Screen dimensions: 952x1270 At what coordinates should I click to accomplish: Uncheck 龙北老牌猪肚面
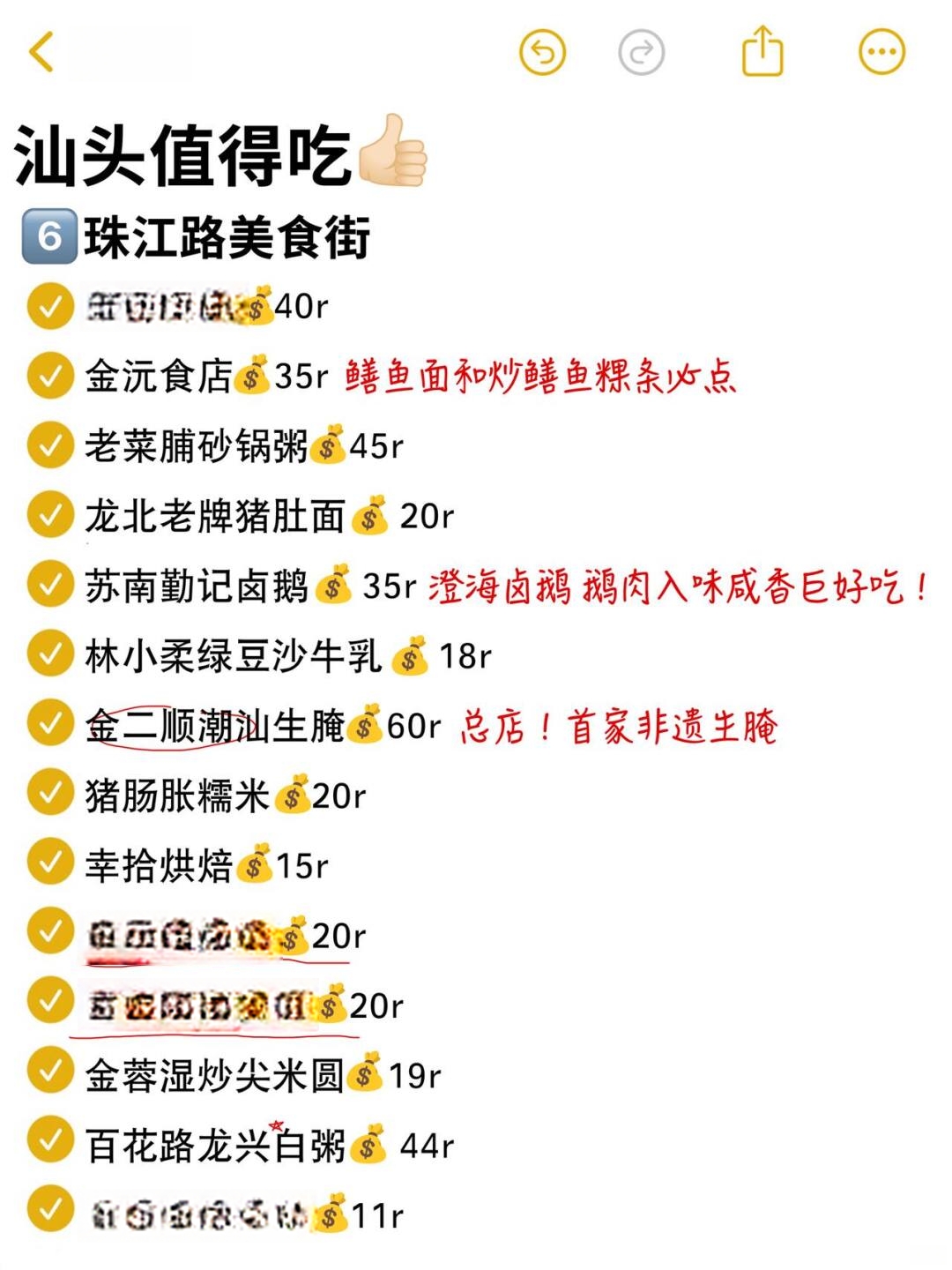click(50, 515)
